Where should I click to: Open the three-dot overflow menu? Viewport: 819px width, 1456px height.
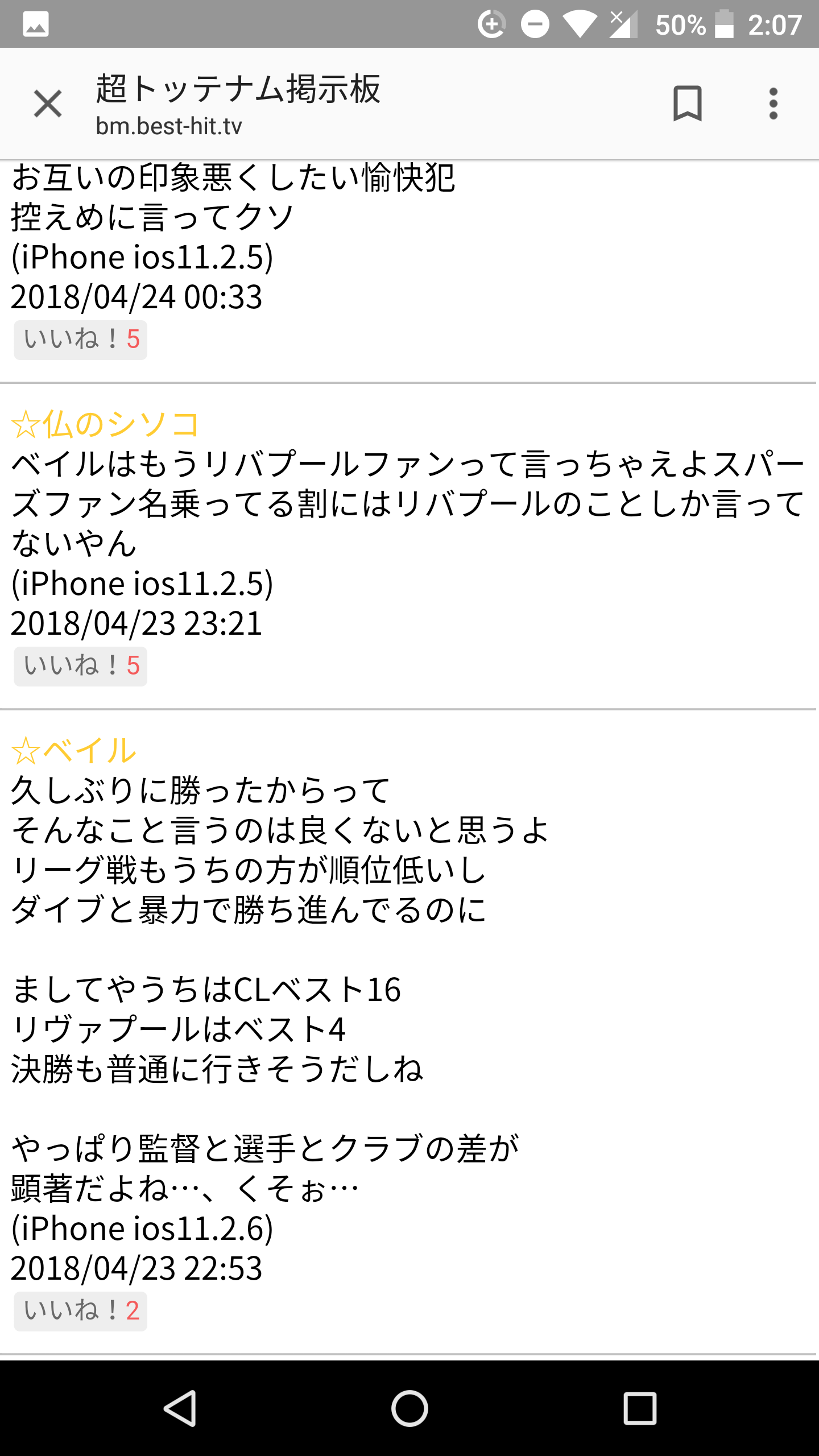click(773, 104)
